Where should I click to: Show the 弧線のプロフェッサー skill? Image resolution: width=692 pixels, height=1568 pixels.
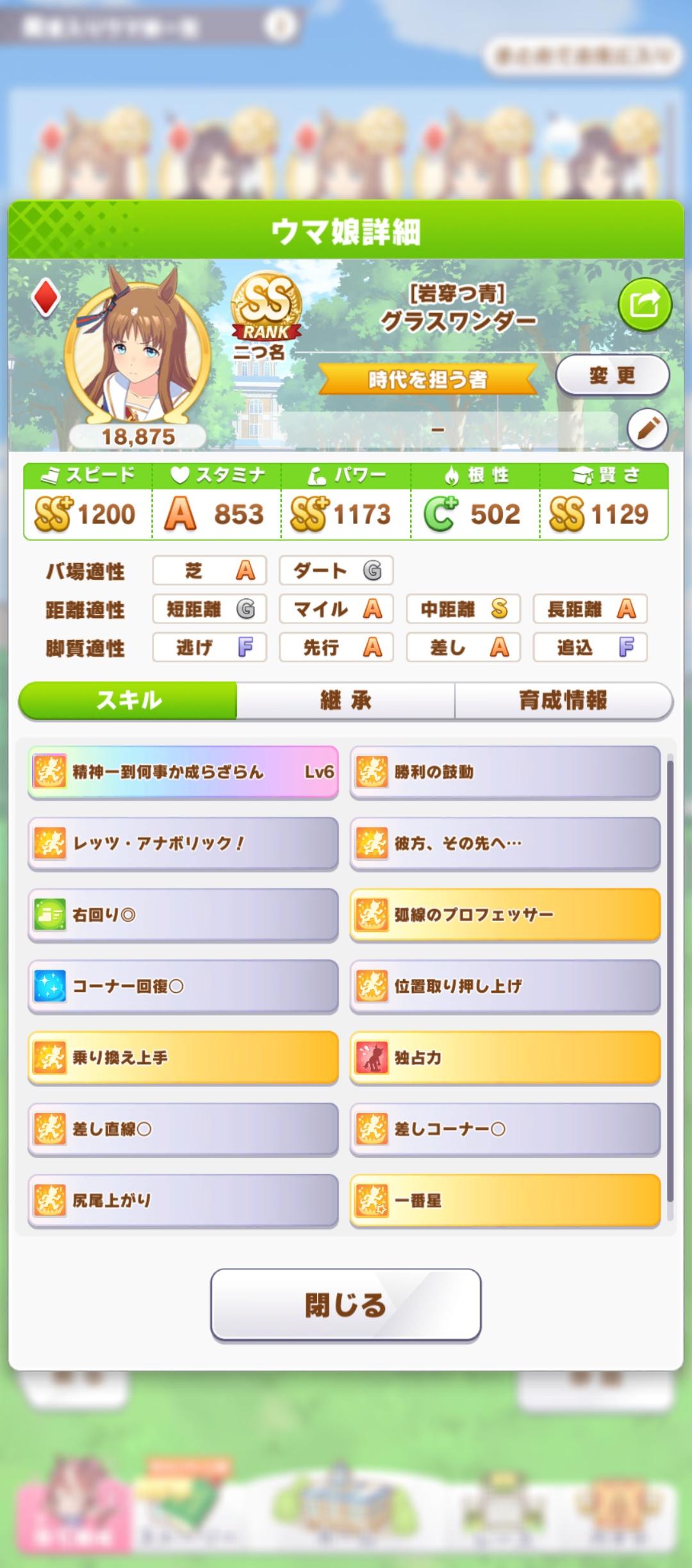[x=505, y=915]
